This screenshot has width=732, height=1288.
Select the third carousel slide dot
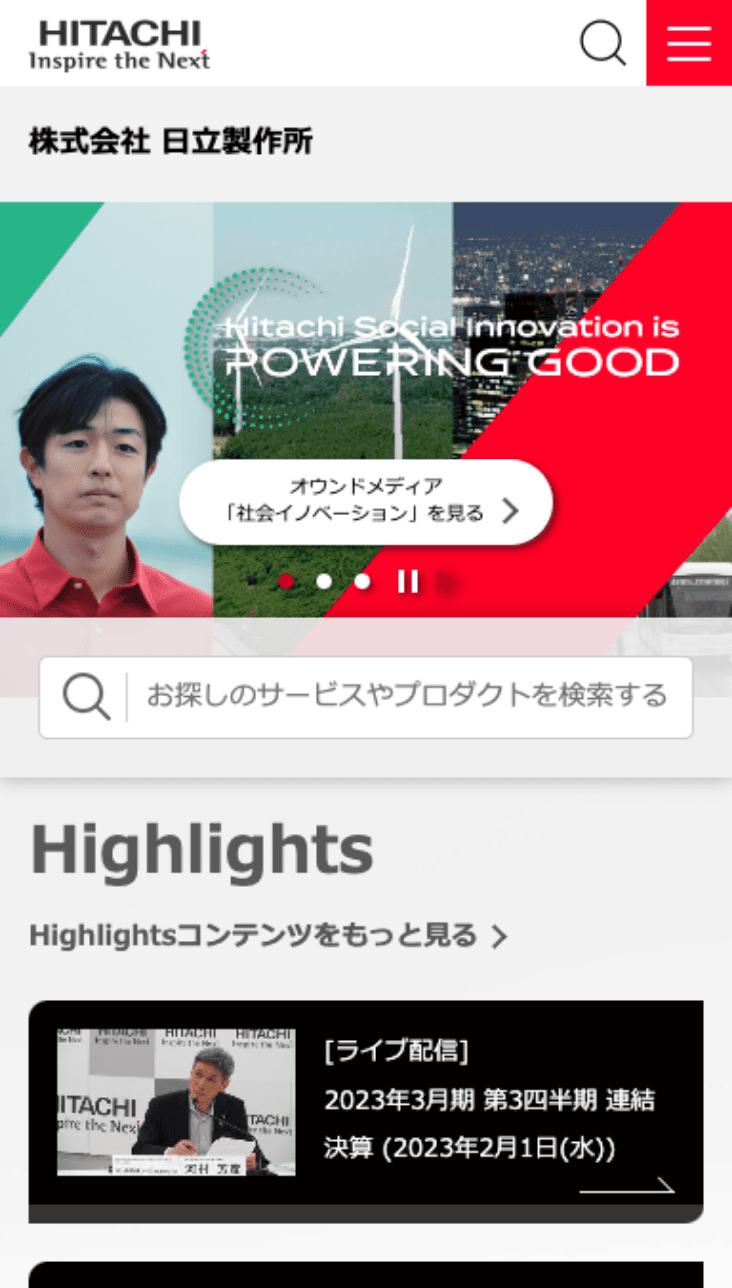pyautogui.click(x=362, y=581)
